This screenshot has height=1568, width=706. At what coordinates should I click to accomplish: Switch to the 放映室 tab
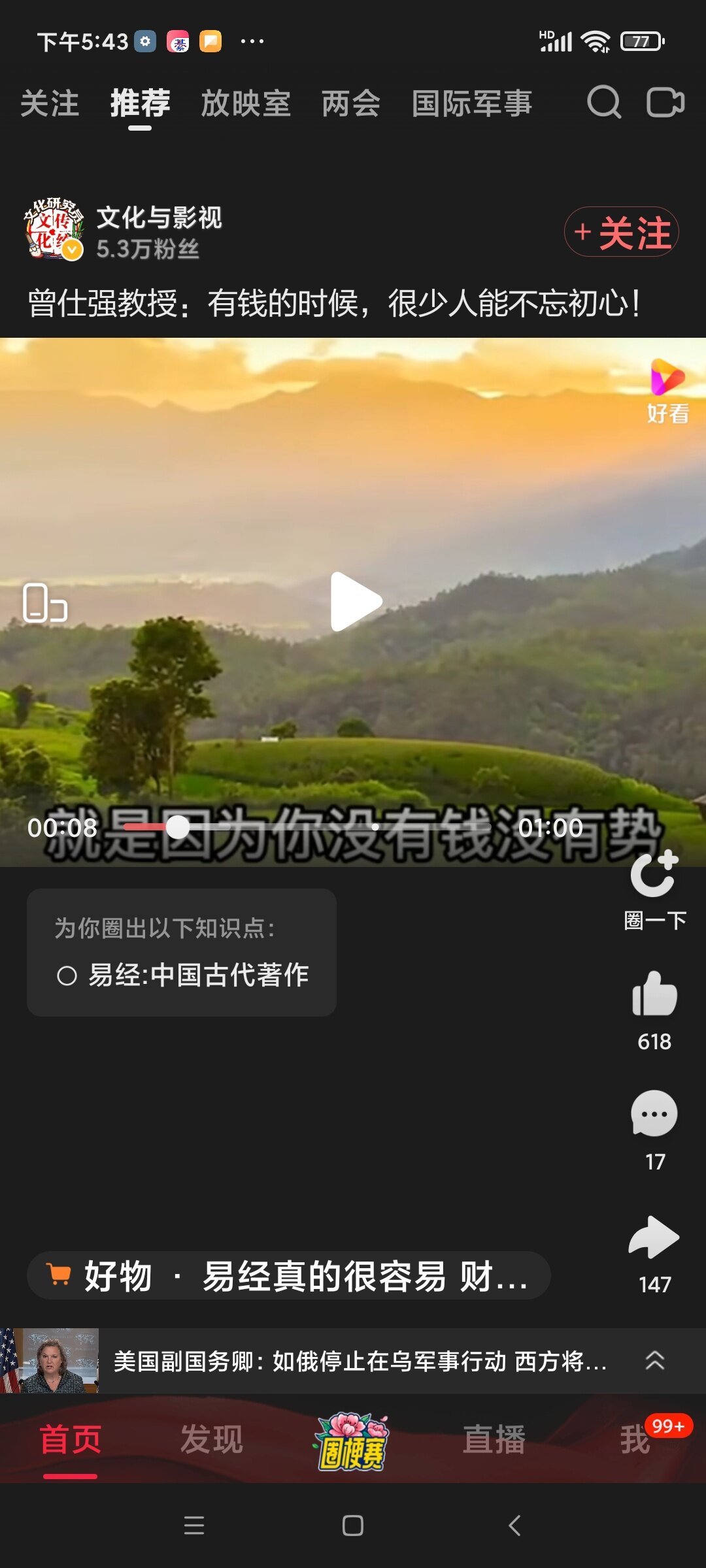(246, 104)
